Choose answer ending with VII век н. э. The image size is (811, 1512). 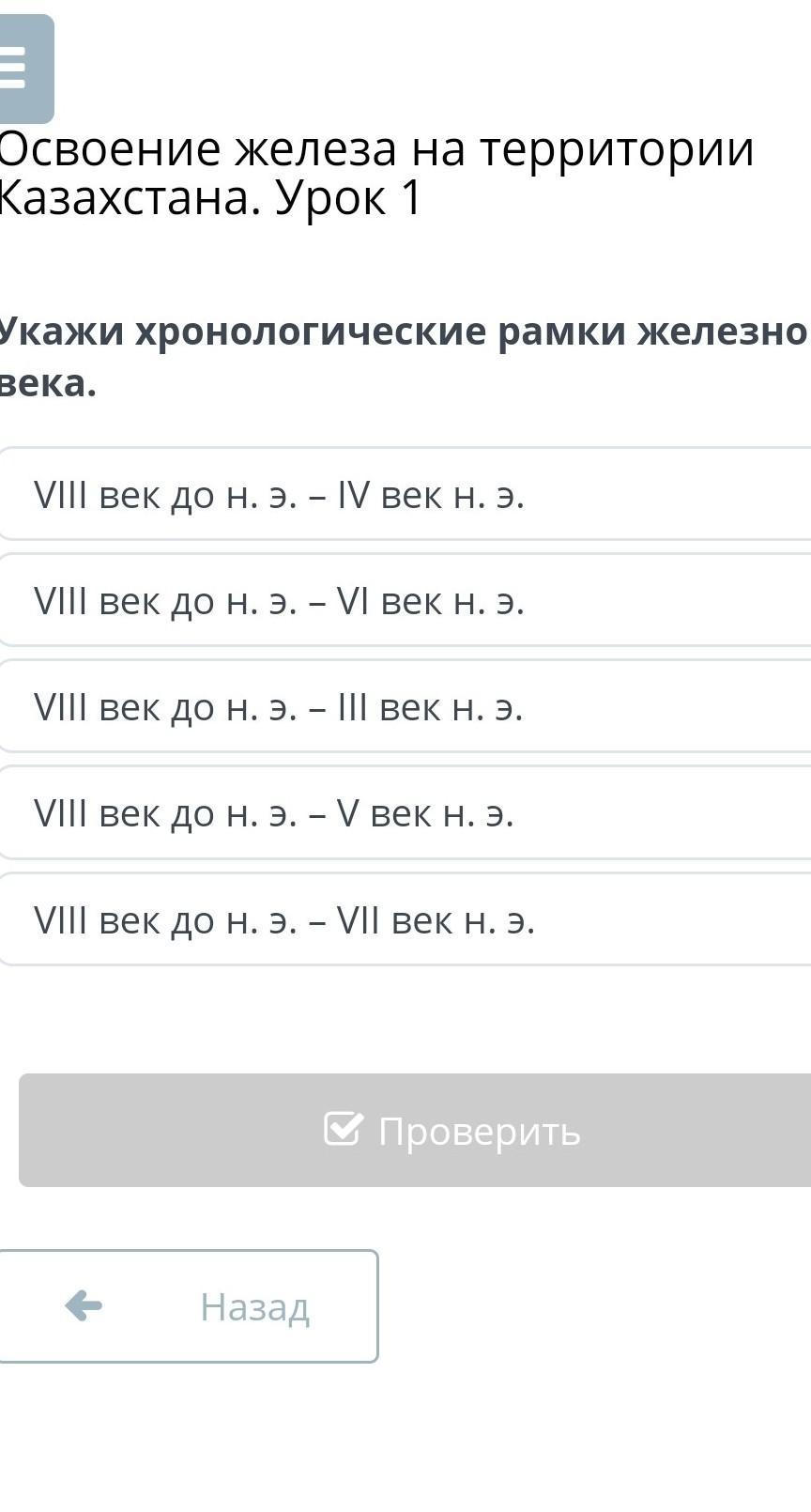click(404, 920)
